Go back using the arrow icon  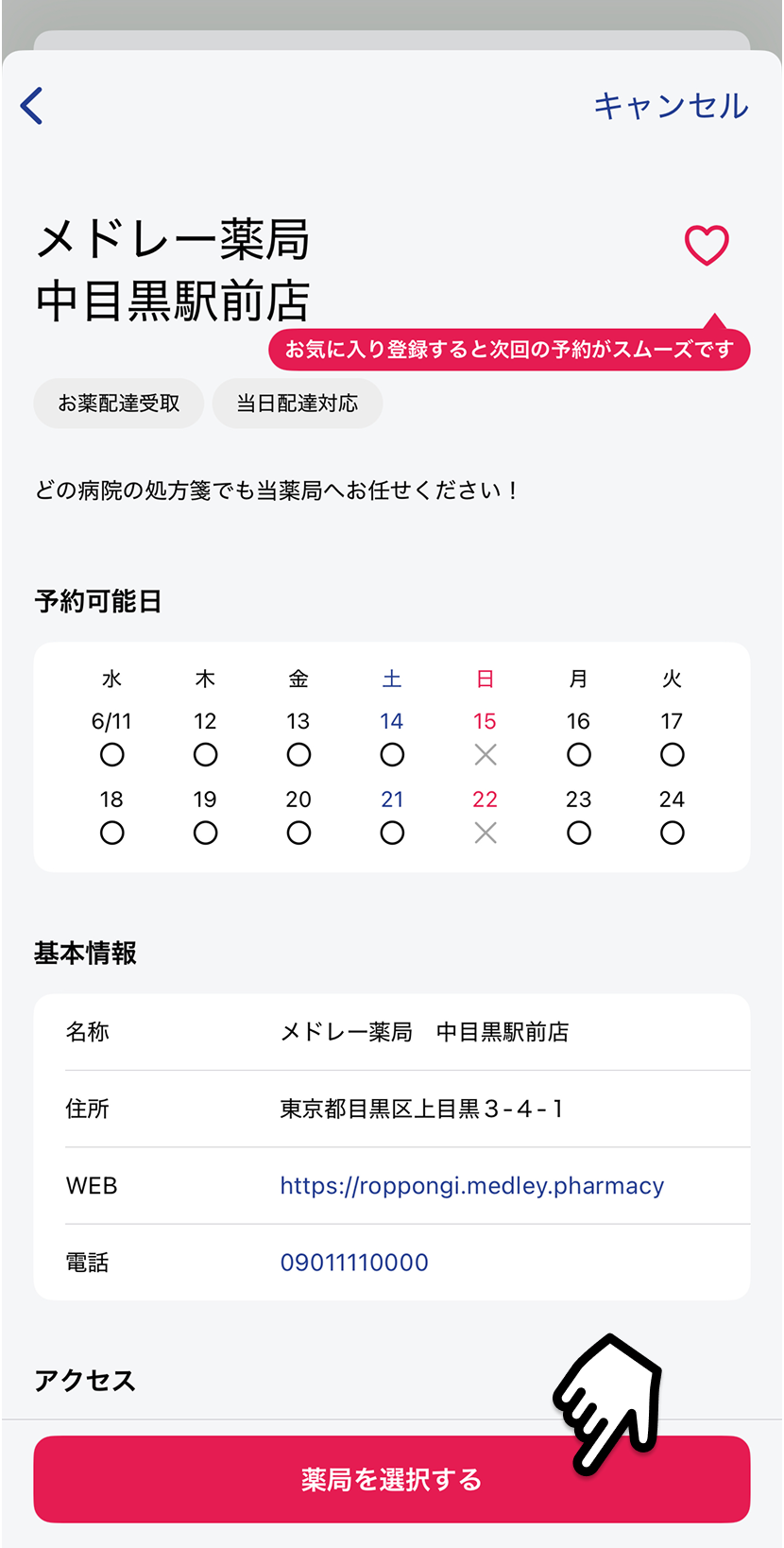point(32,106)
